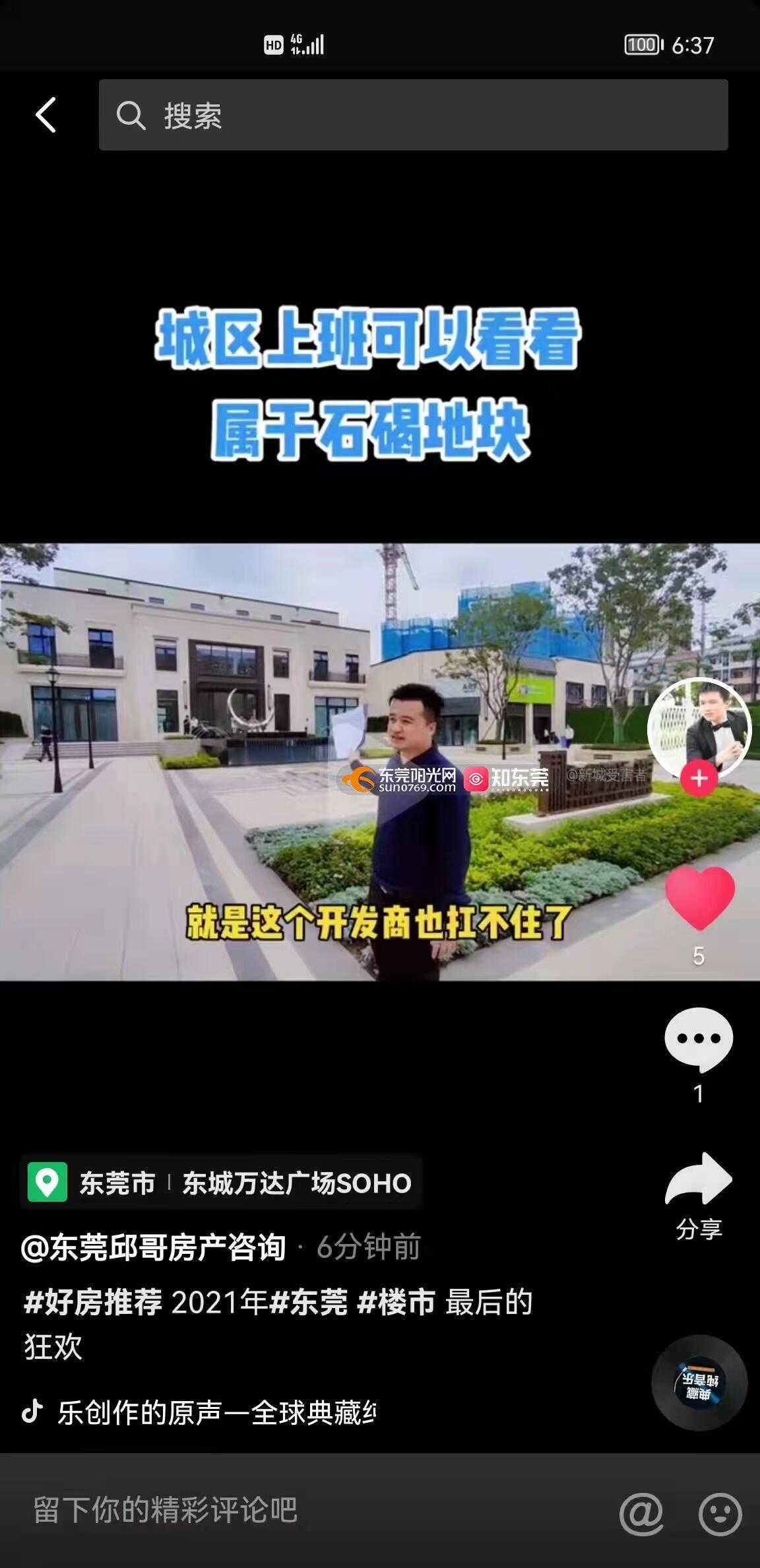Open the original sound title

(216, 1413)
